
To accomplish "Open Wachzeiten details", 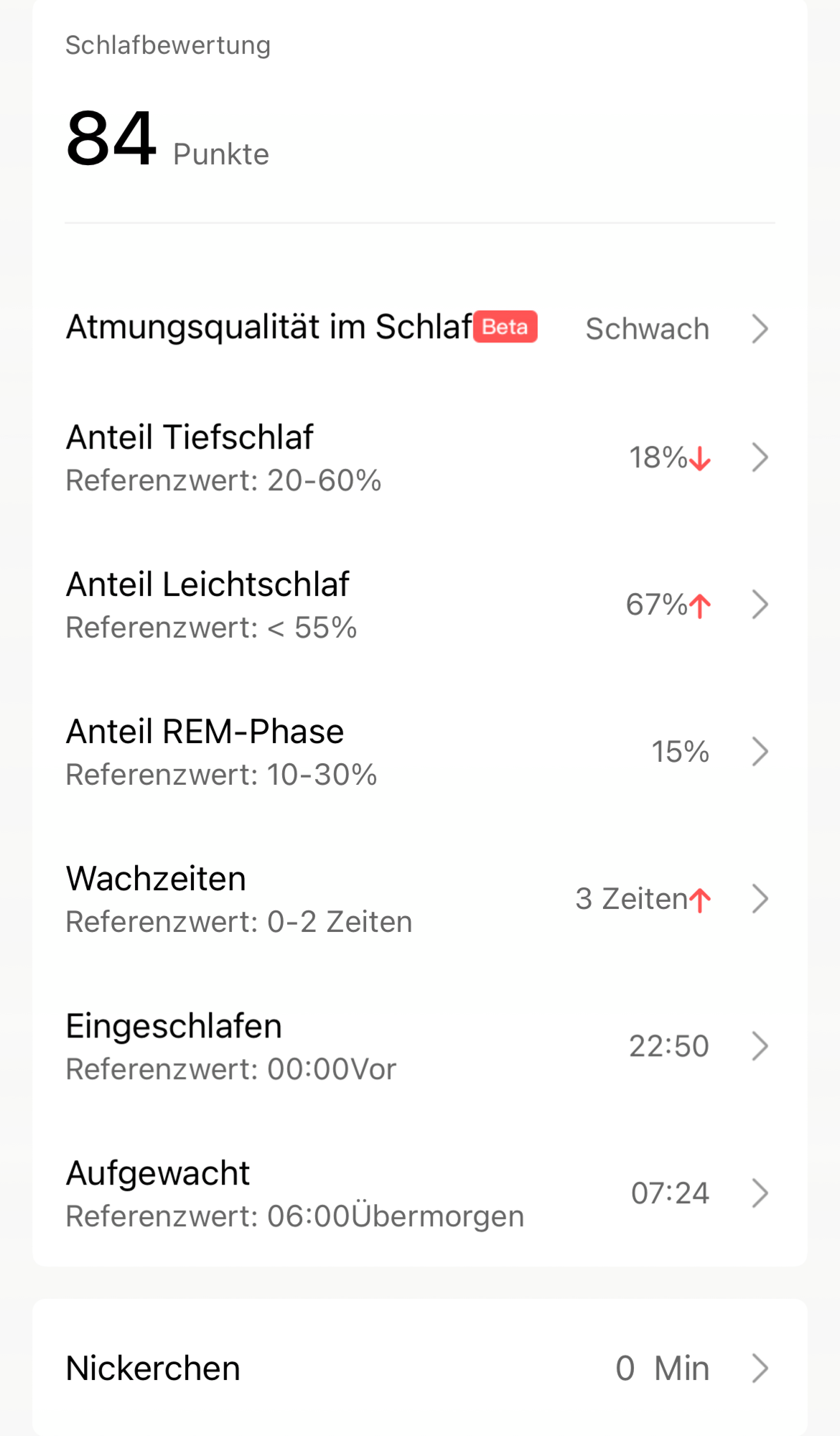I will coord(419,899).
